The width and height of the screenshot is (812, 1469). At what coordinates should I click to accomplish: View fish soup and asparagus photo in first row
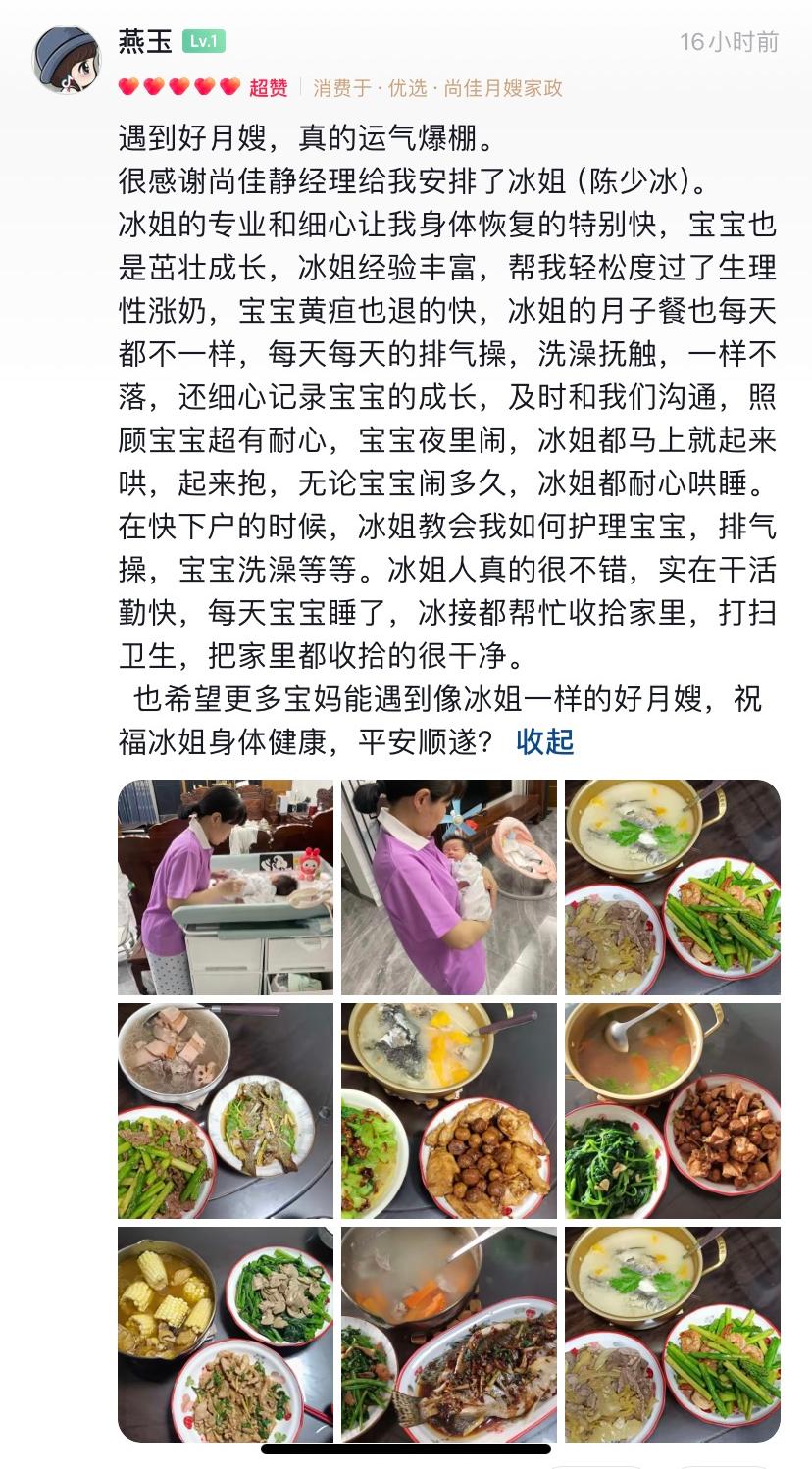(673, 887)
